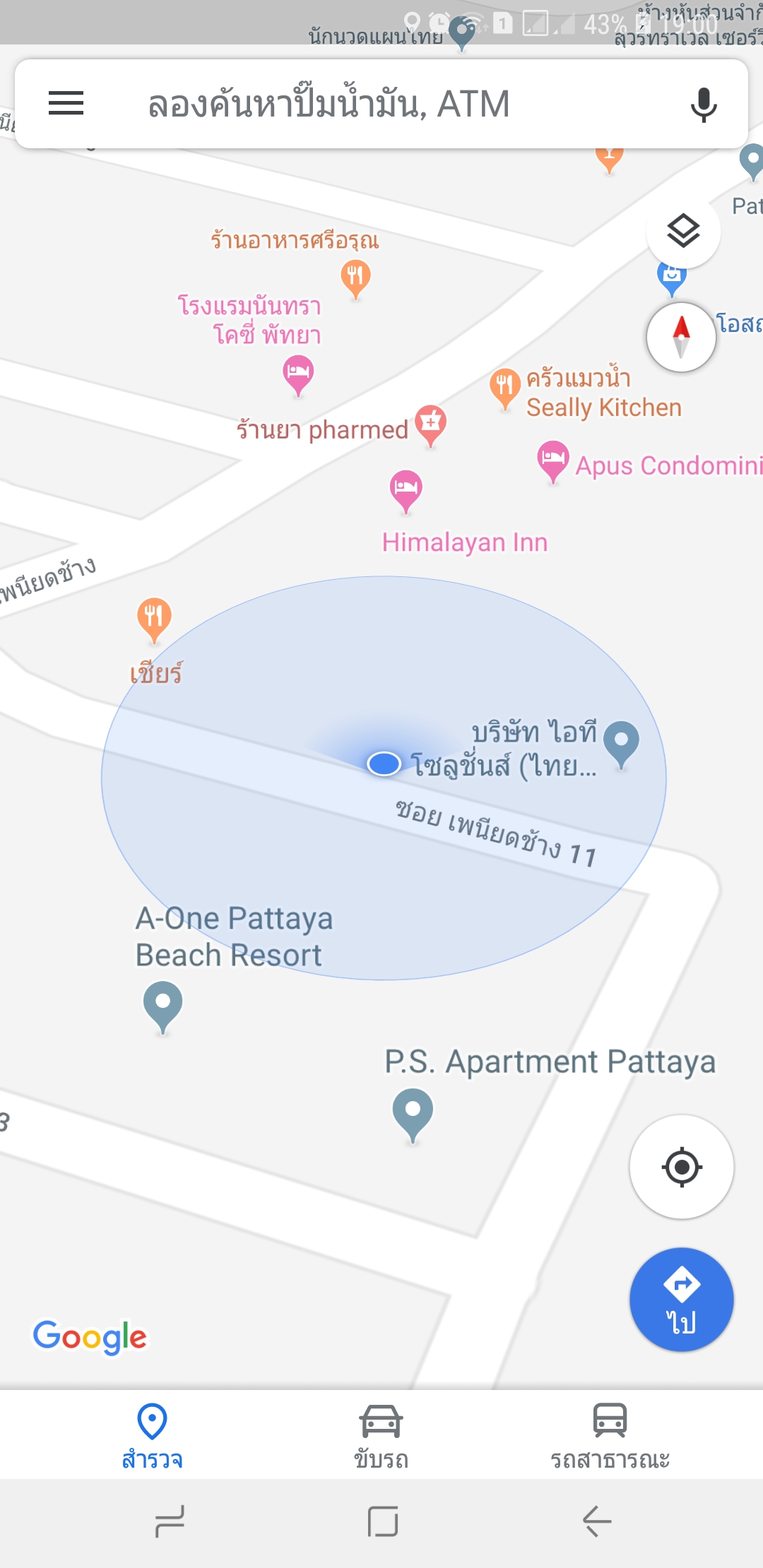Open the hamburger menu drawer
Screen dimensions: 763x1568
coord(66,103)
